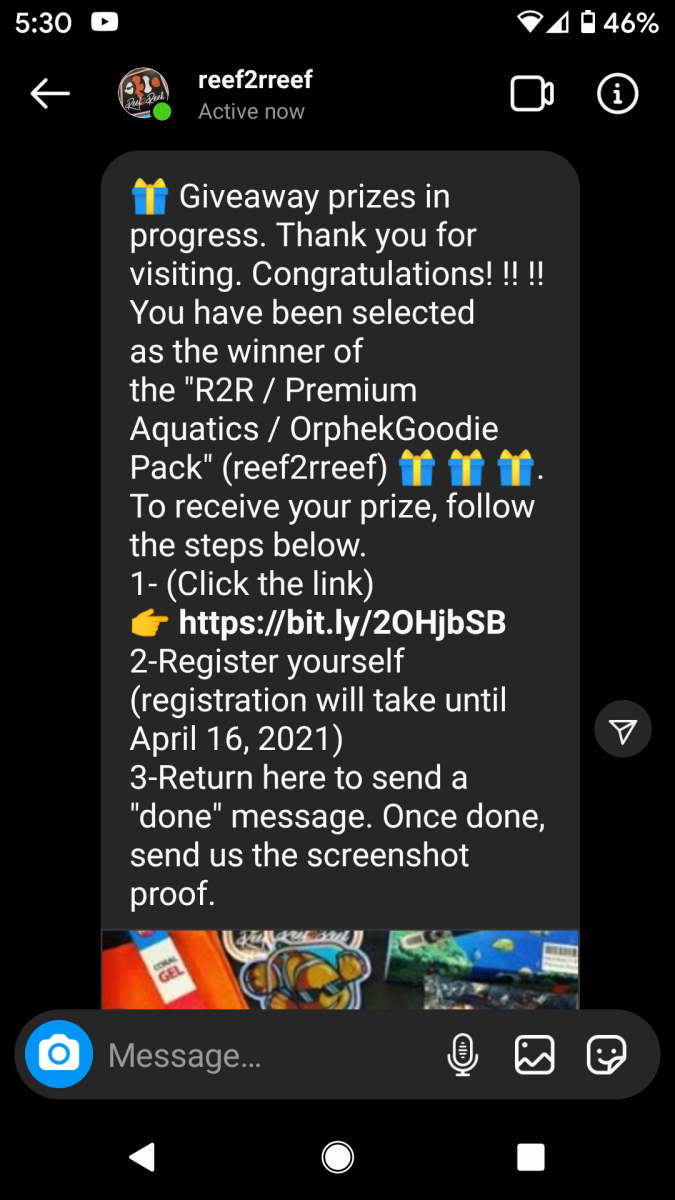Attach a photo from the gallery icon
Screen dimensions: 675x1200
tap(534, 1054)
